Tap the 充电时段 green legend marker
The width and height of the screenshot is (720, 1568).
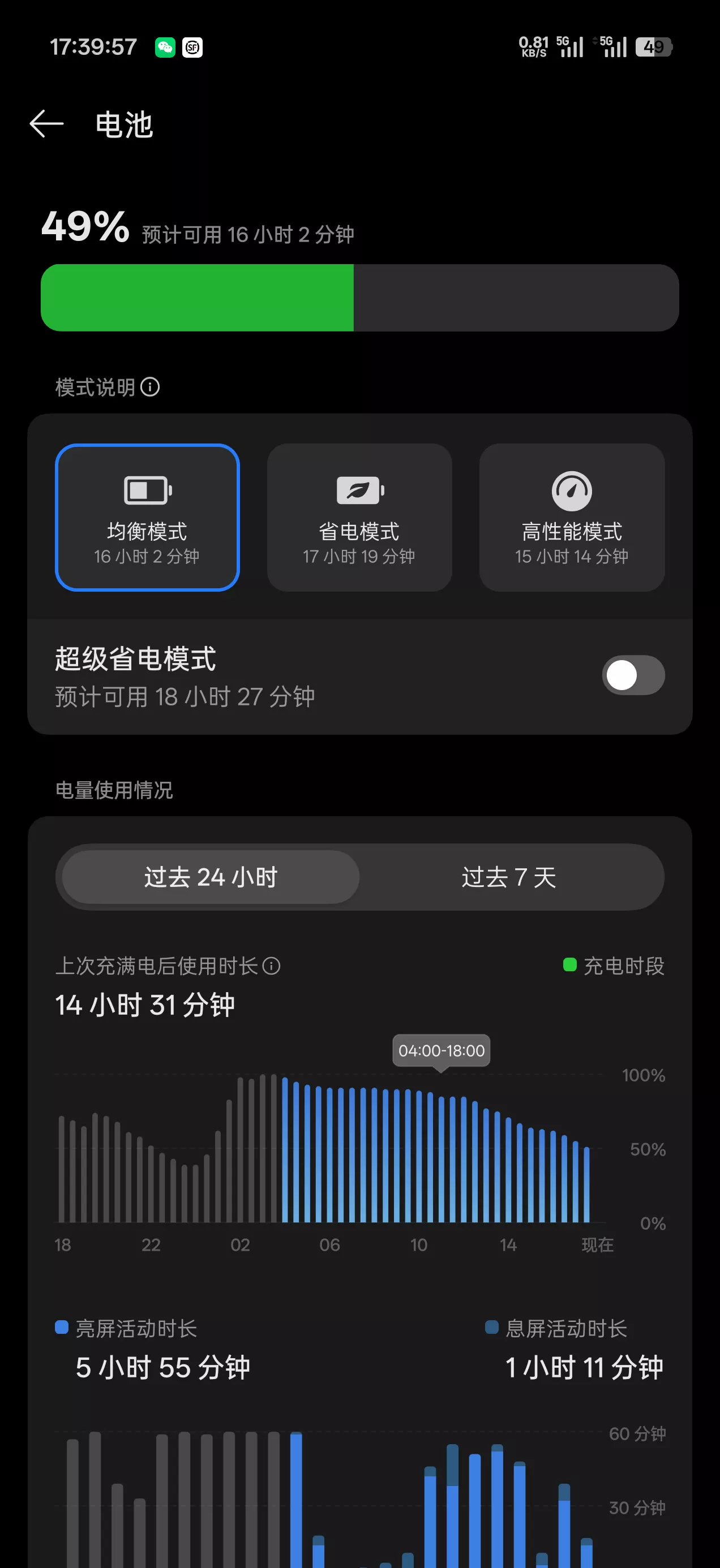pyautogui.click(x=569, y=966)
